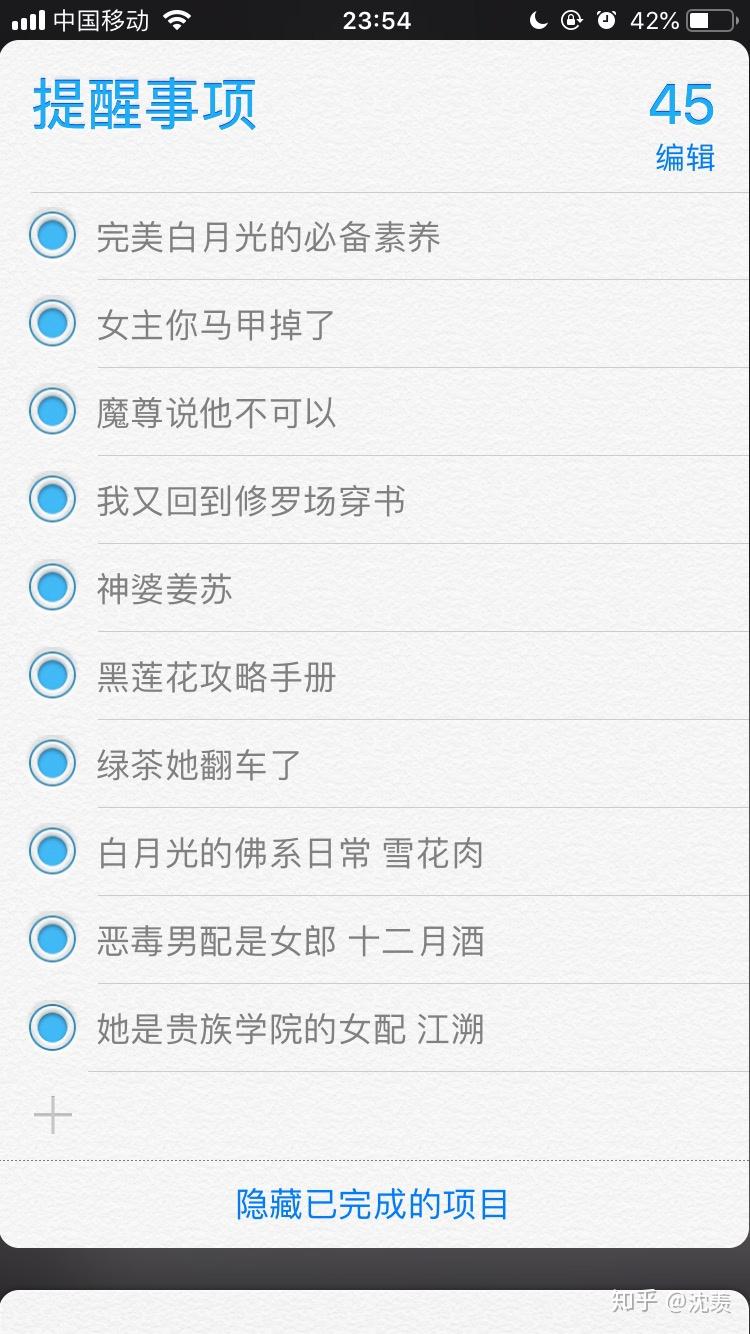
Task: Uncheck the reminder 魔尊说他不可以
Action: point(52,412)
